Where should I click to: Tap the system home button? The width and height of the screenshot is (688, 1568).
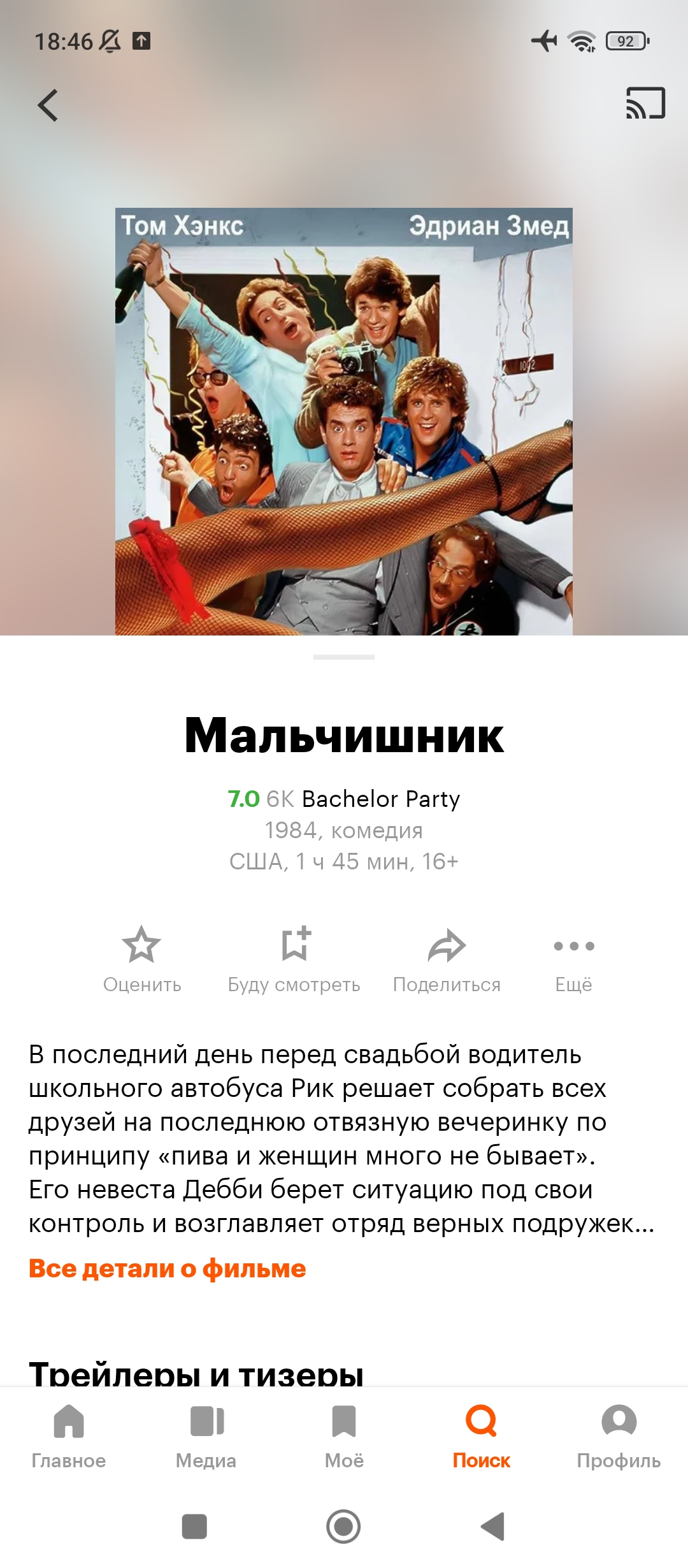coord(344,1527)
